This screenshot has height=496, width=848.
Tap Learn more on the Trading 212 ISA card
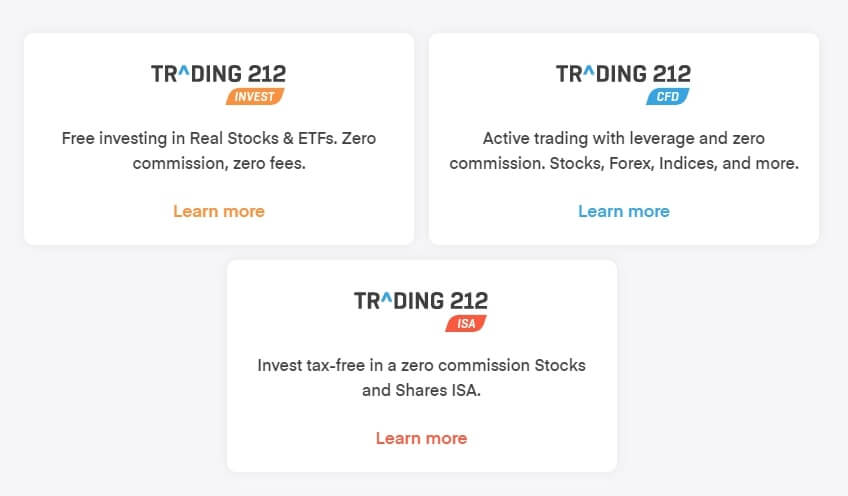[421, 438]
